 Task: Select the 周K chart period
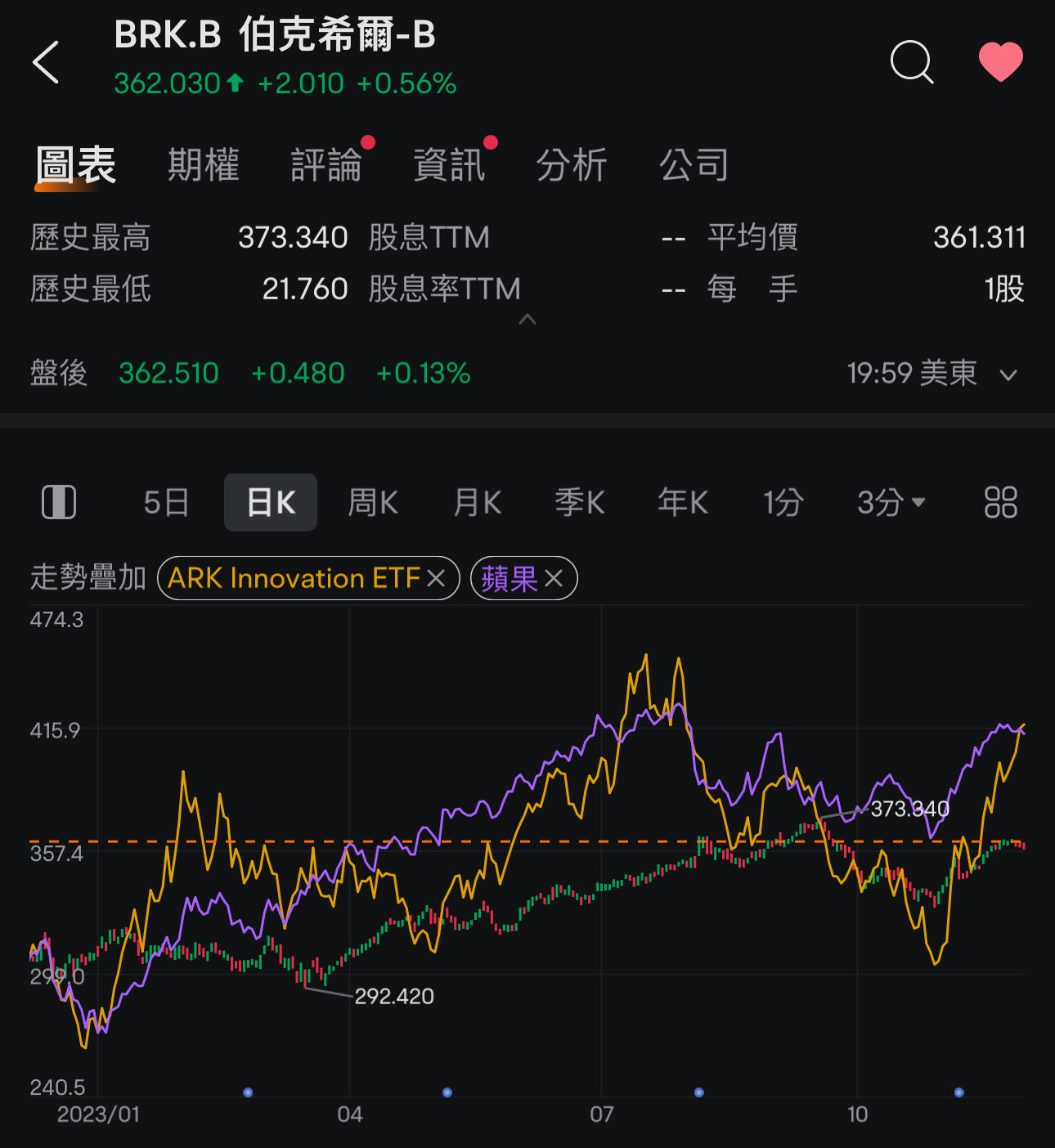click(373, 502)
